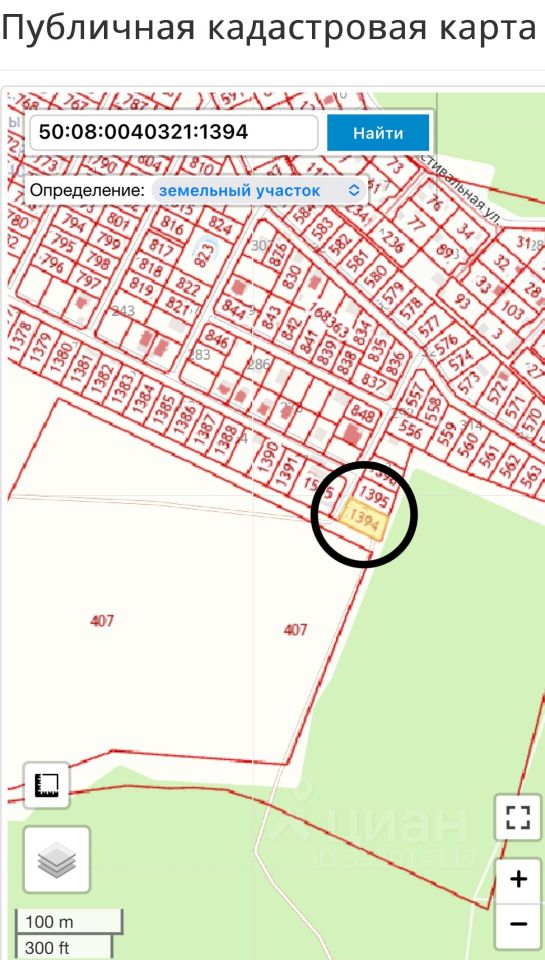Image resolution: width=545 pixels, height=960 pixels.
Task: Open the земельный участок type dropdown
Action: coord(258,190)
